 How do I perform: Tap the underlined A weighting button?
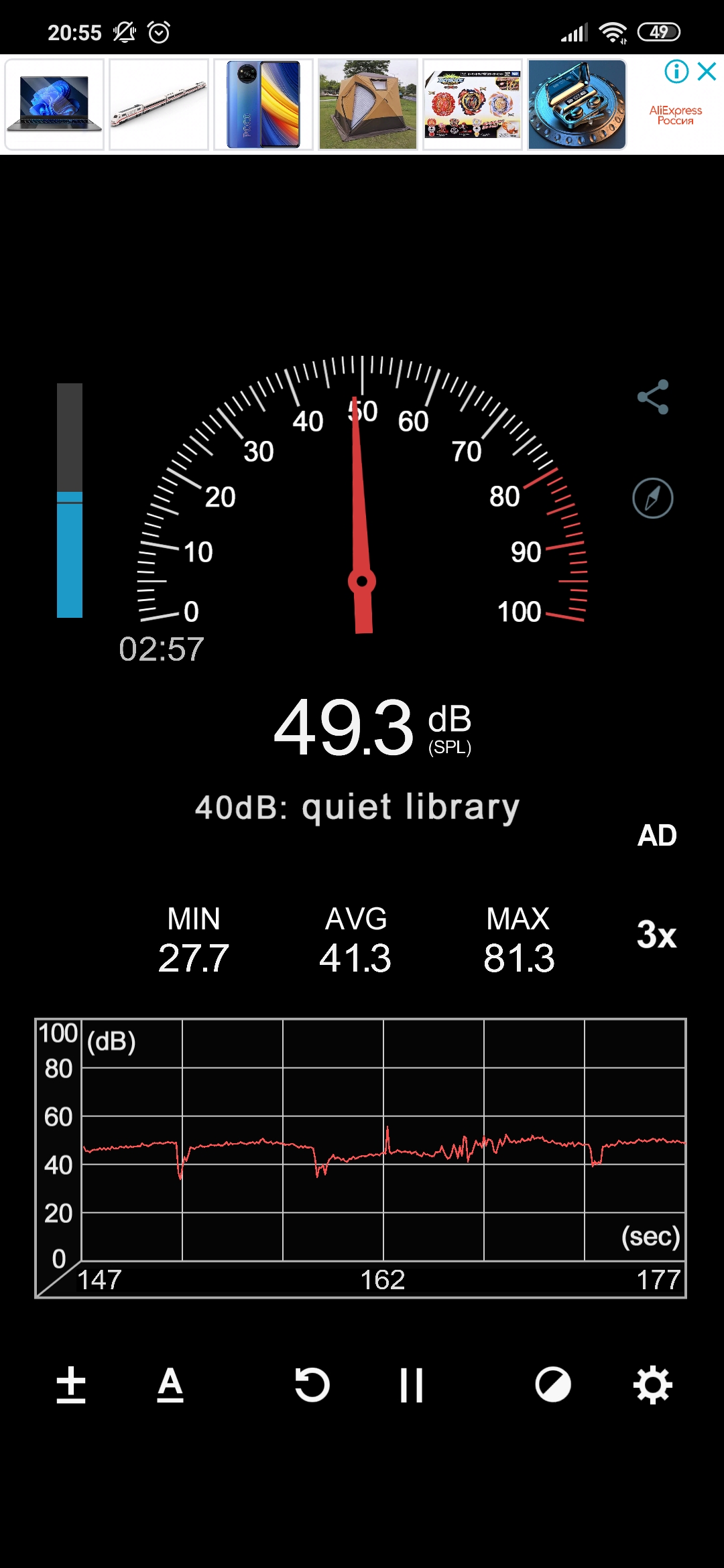tap(170, 1384)
